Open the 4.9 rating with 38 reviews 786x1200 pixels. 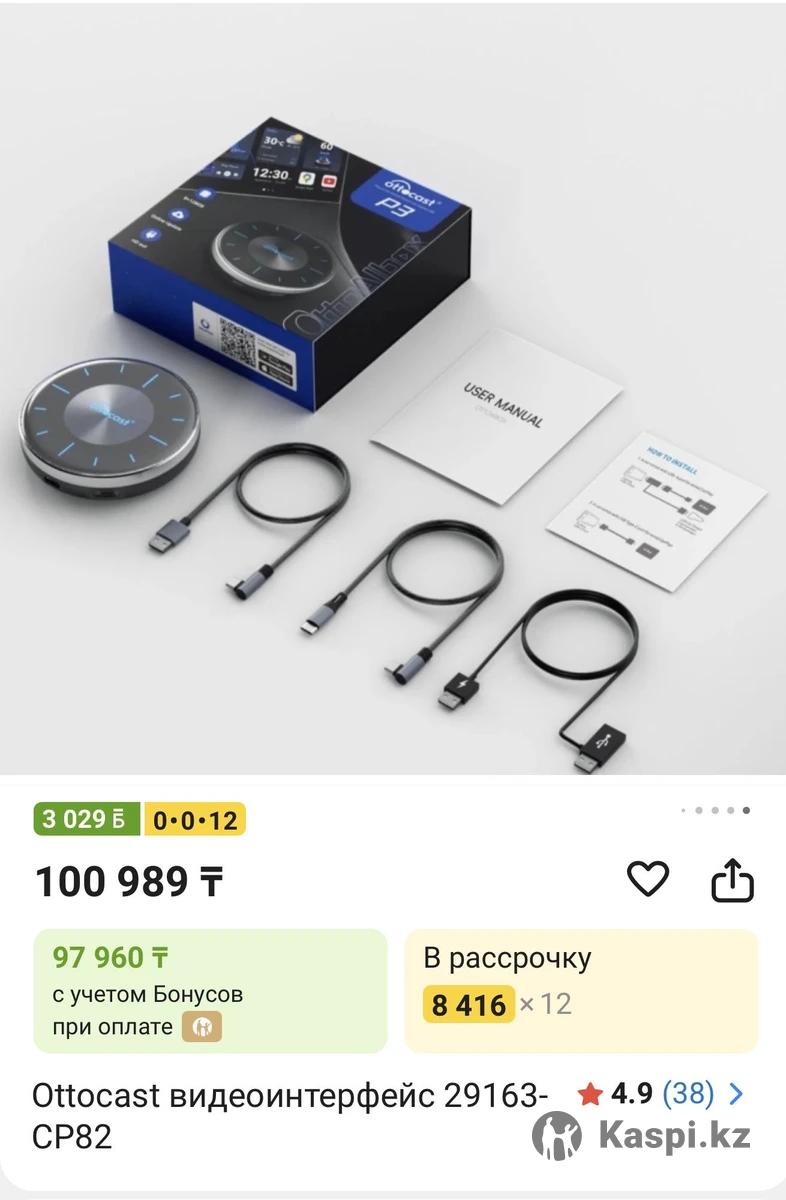coord(662,1094)
